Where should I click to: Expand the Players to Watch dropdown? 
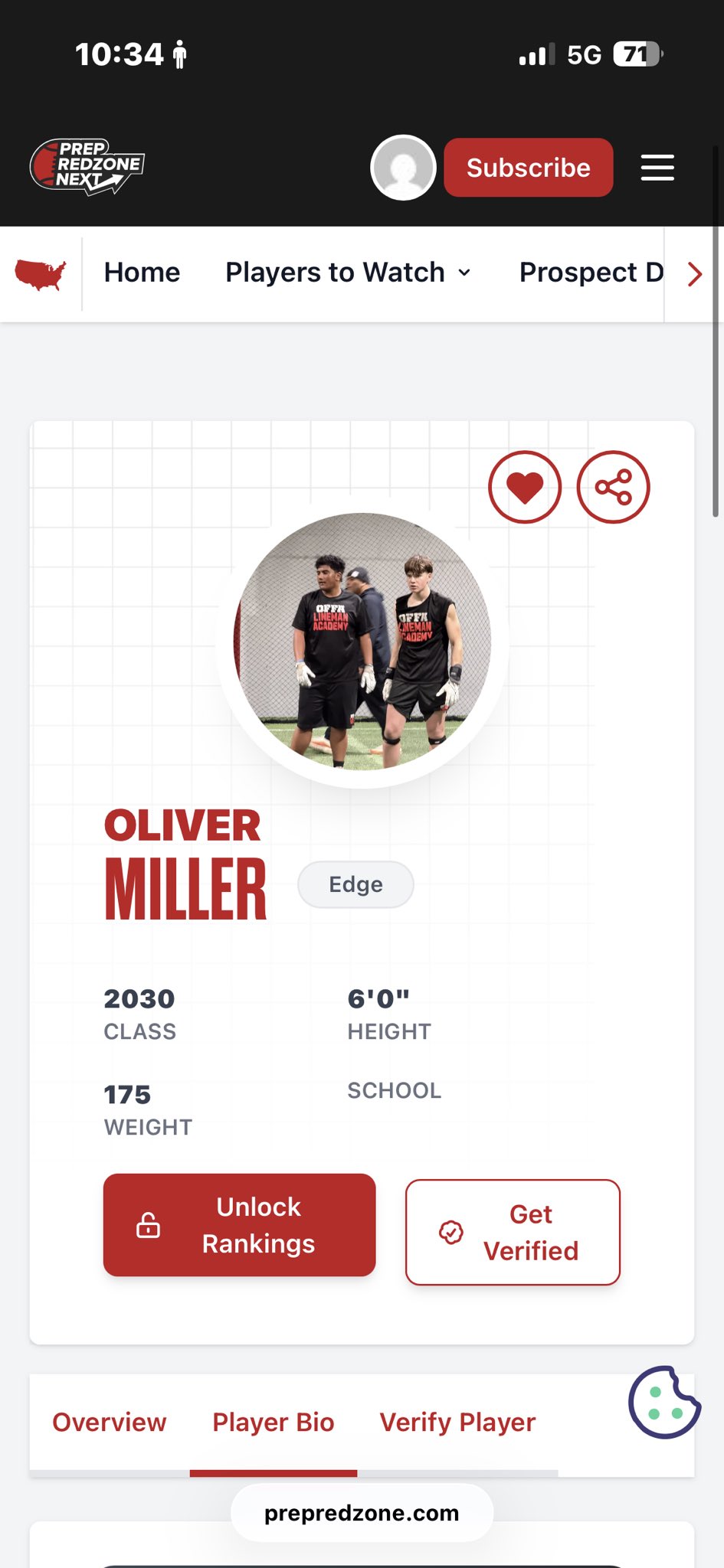(x=348, y=273)
